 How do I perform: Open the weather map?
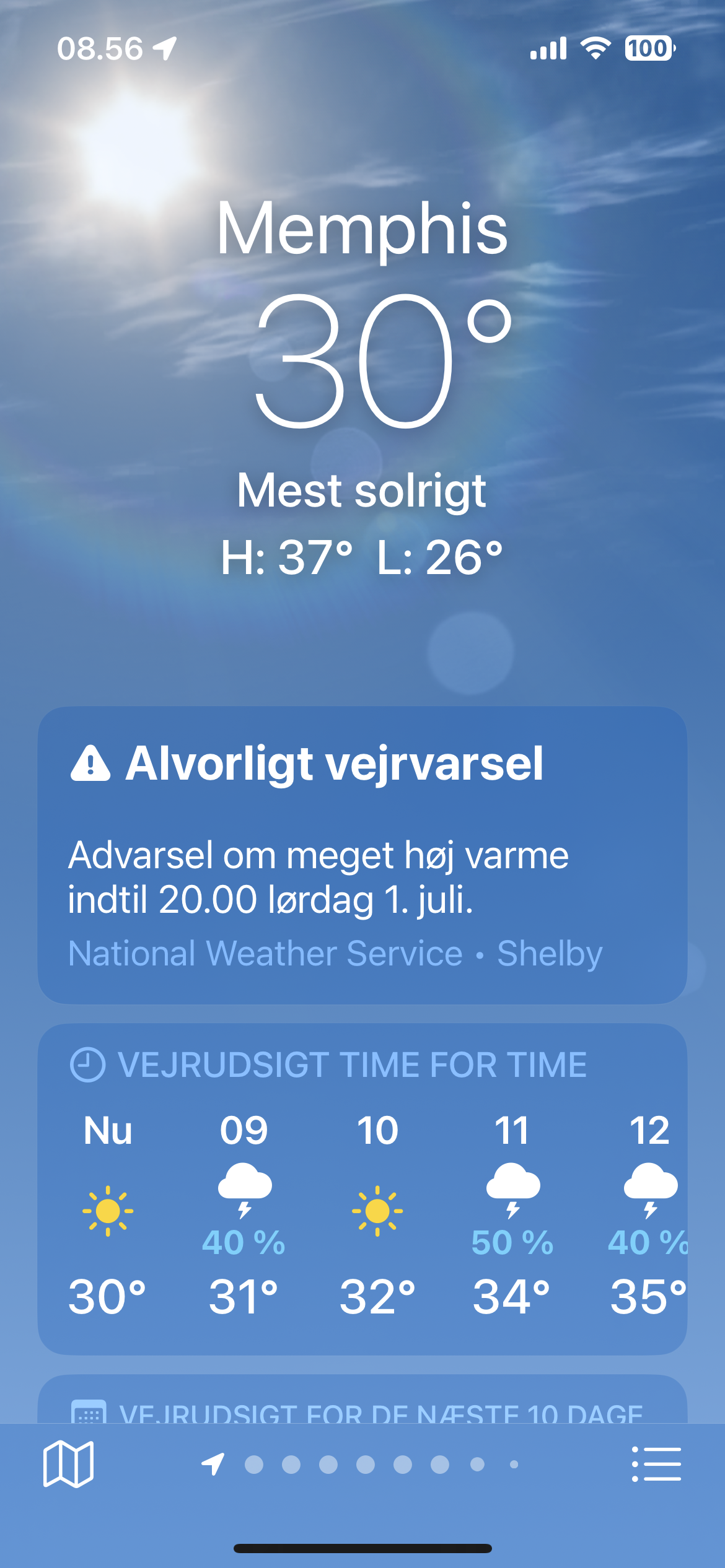[x=68, y=1464]
